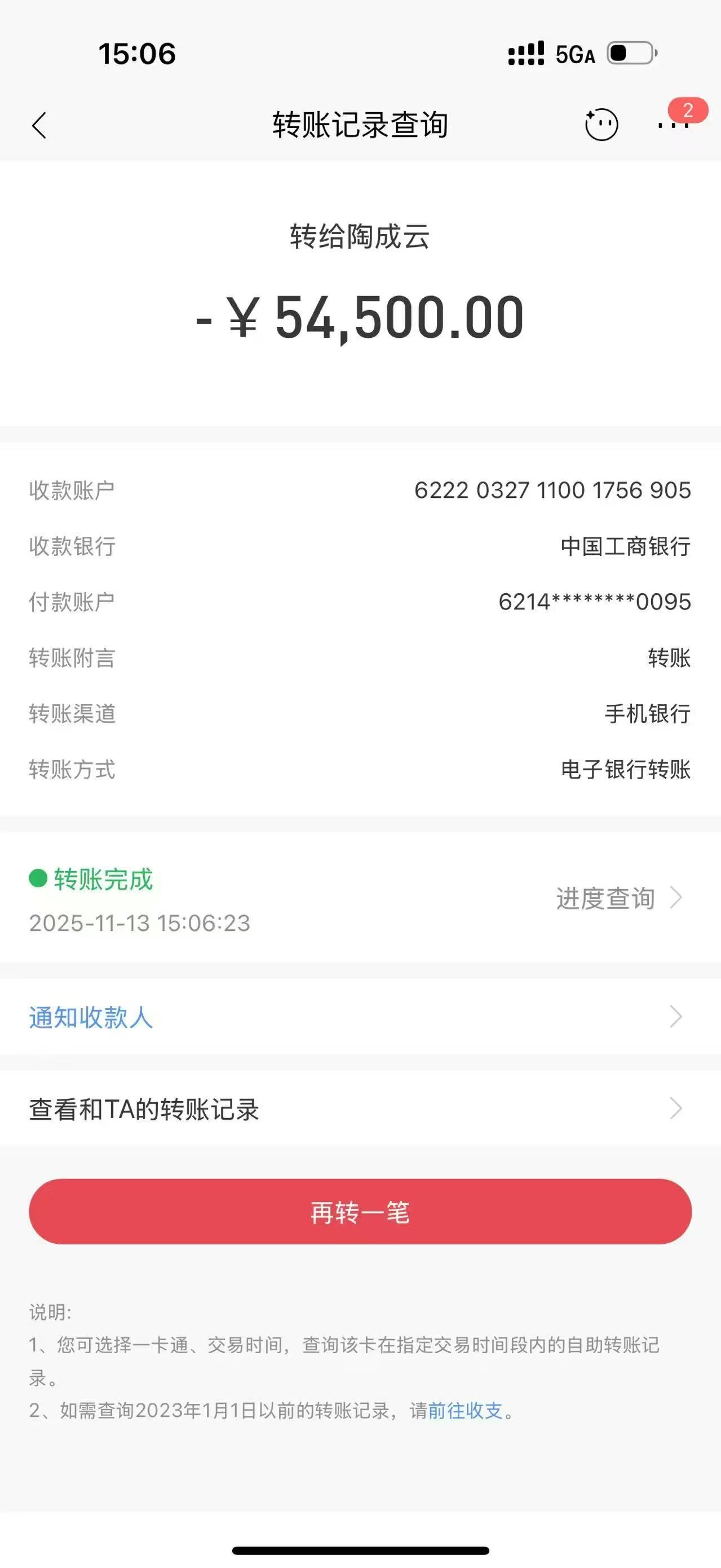Follow the 前往收支 link
This screenshot has height=1568, width=721.
(466, 1410)
